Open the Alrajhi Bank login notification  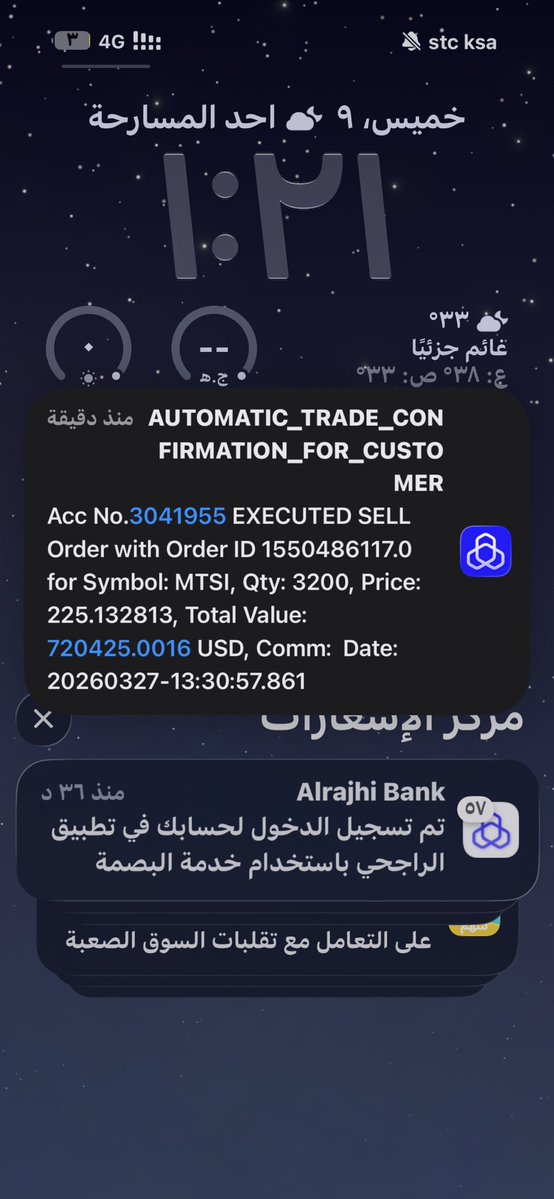tap(278, 830)
